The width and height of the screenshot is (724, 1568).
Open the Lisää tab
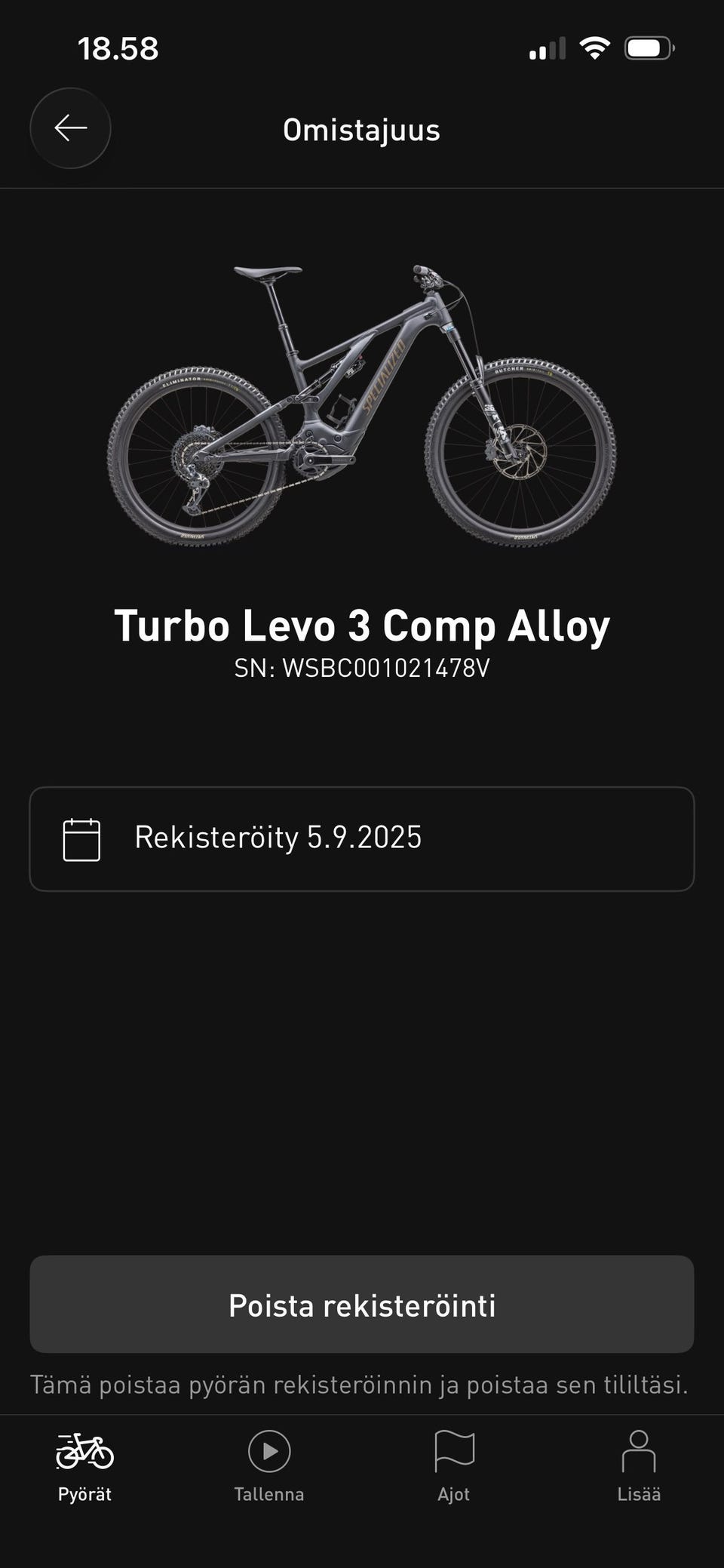point(639,1467)
